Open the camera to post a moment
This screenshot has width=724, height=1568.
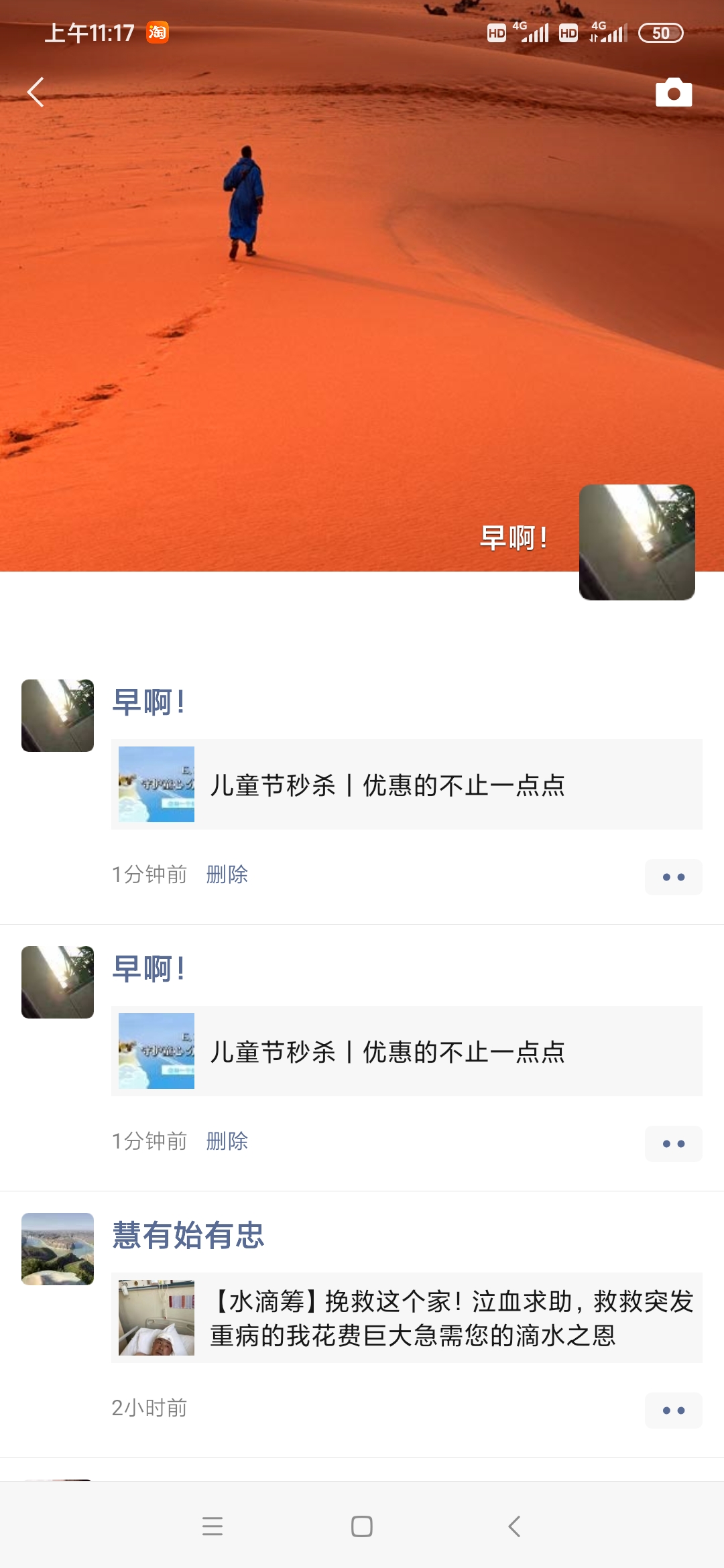[x=674, y=92]
